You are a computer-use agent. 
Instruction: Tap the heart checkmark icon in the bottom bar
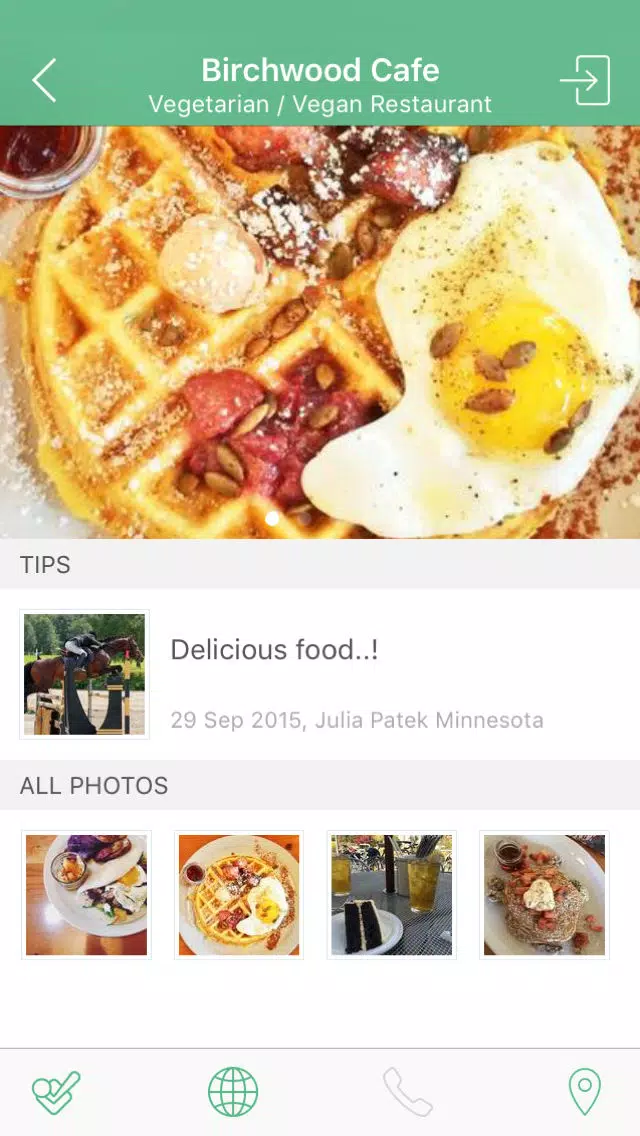pos(56,1093)
